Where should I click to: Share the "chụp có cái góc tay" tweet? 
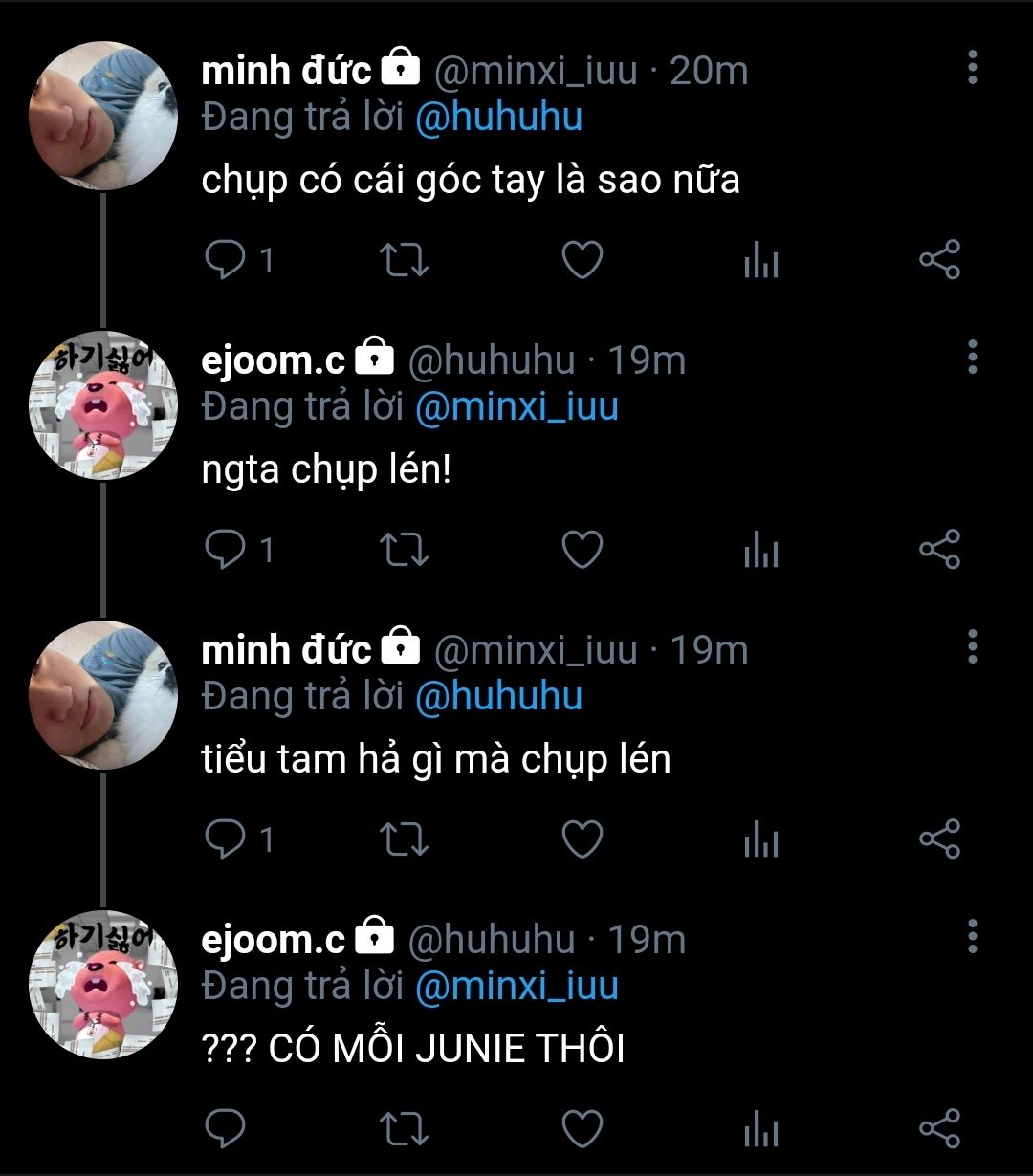[x=938, y=260]
